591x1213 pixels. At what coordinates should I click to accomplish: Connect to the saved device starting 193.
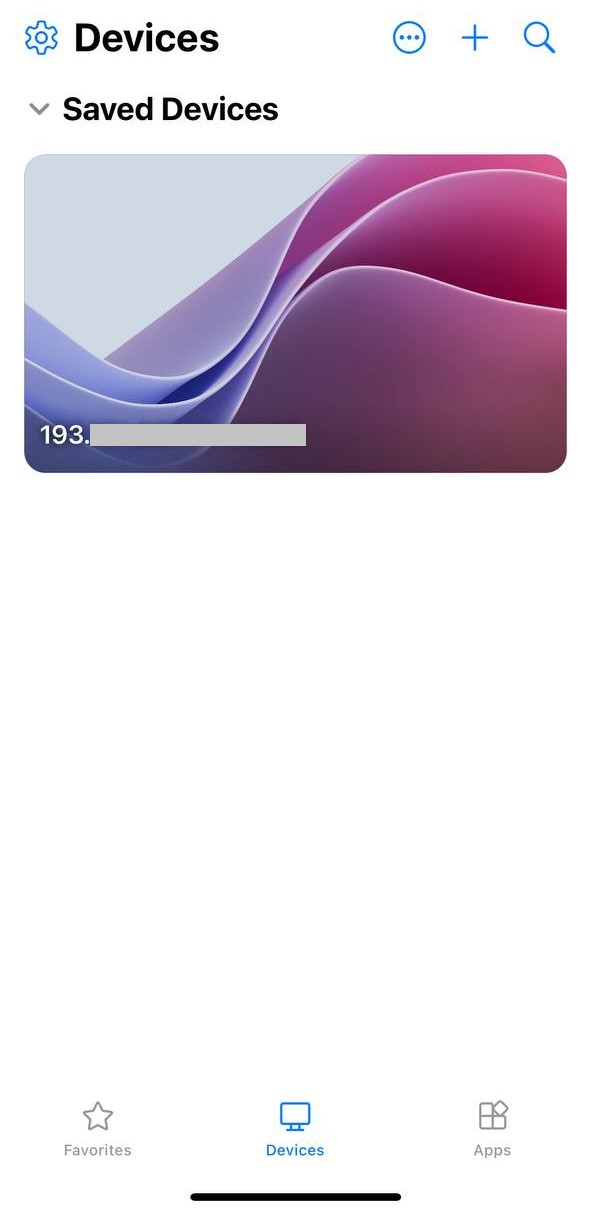click(x=295, y=313)
